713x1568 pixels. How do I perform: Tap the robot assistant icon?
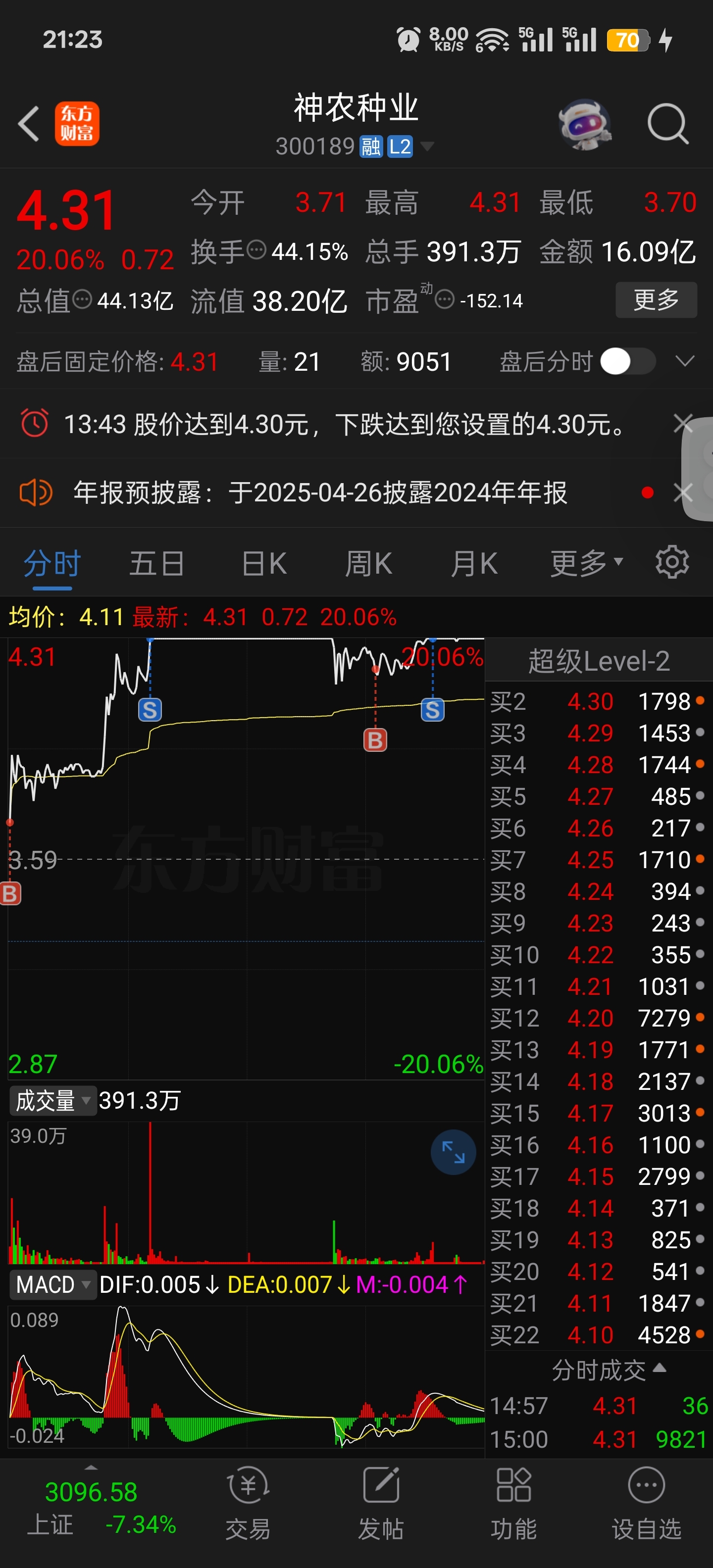(586, 124)
